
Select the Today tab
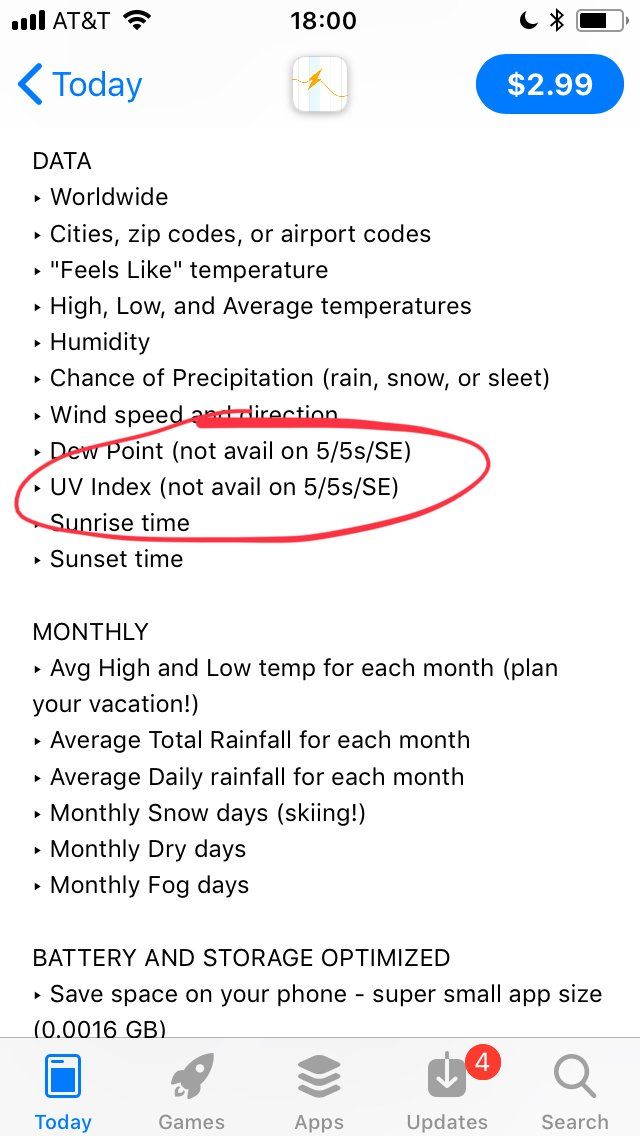tap(63, 1092)
